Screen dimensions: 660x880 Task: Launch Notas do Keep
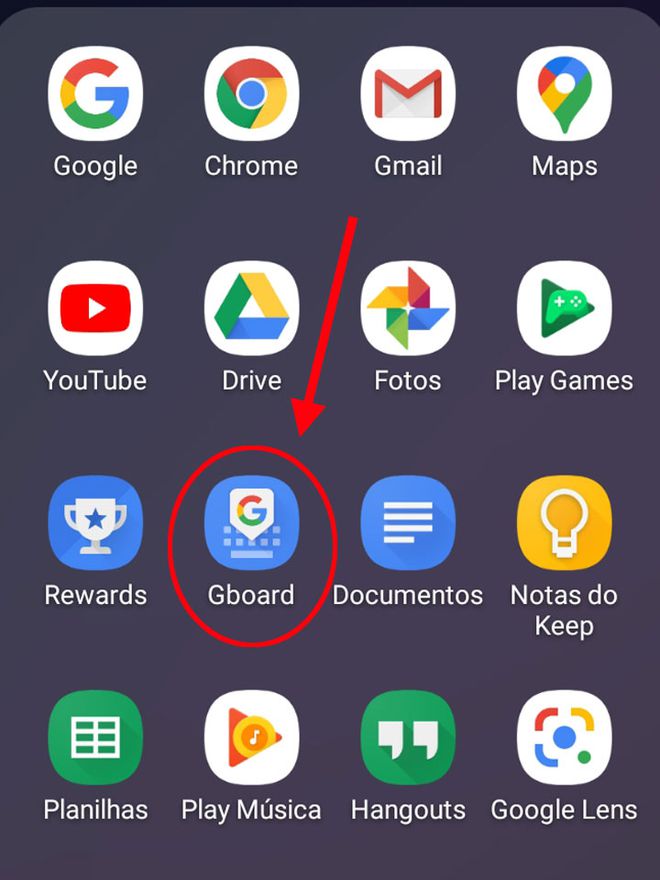click(564, 523)
